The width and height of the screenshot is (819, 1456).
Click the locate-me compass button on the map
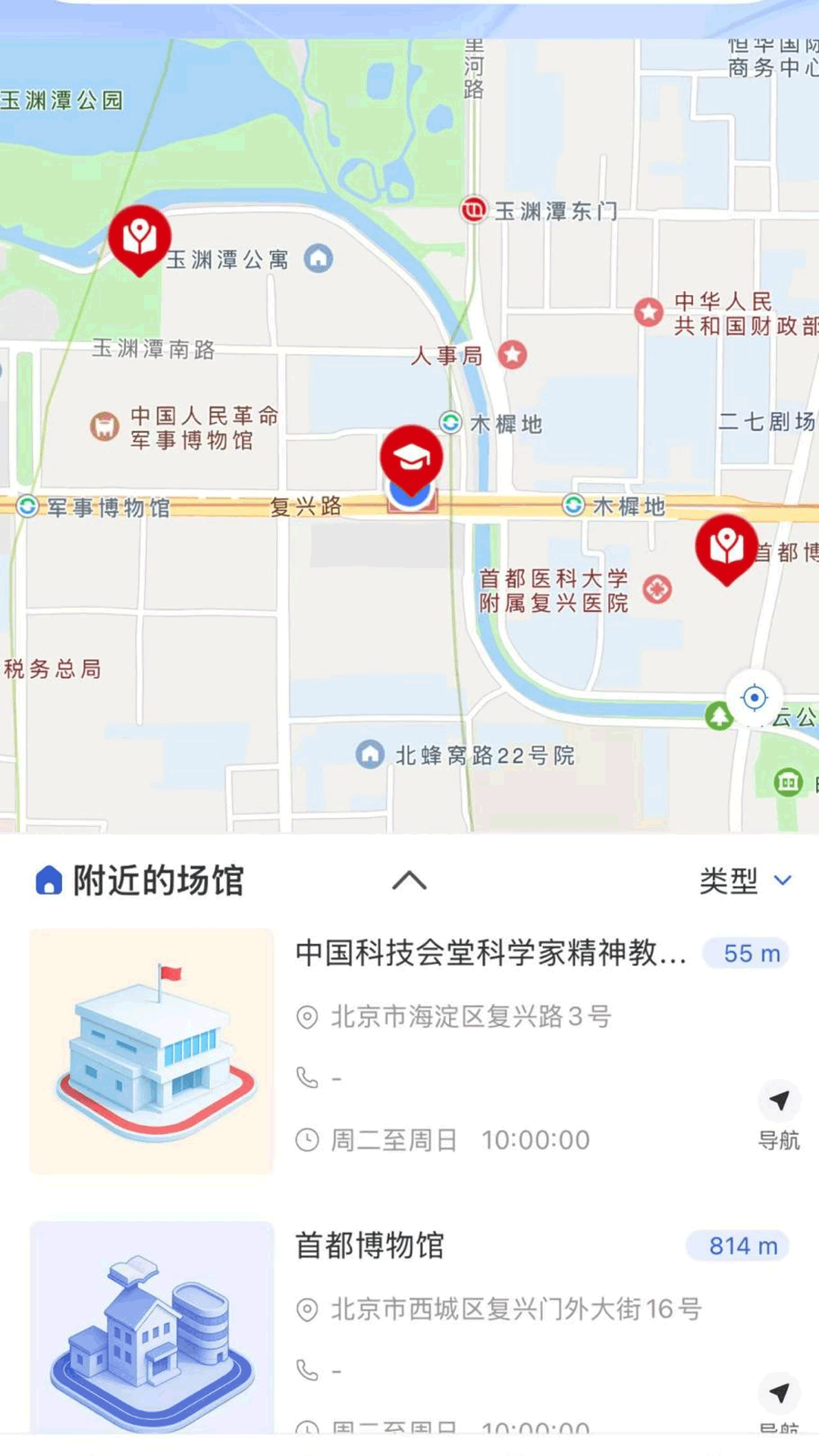point(755,696)
